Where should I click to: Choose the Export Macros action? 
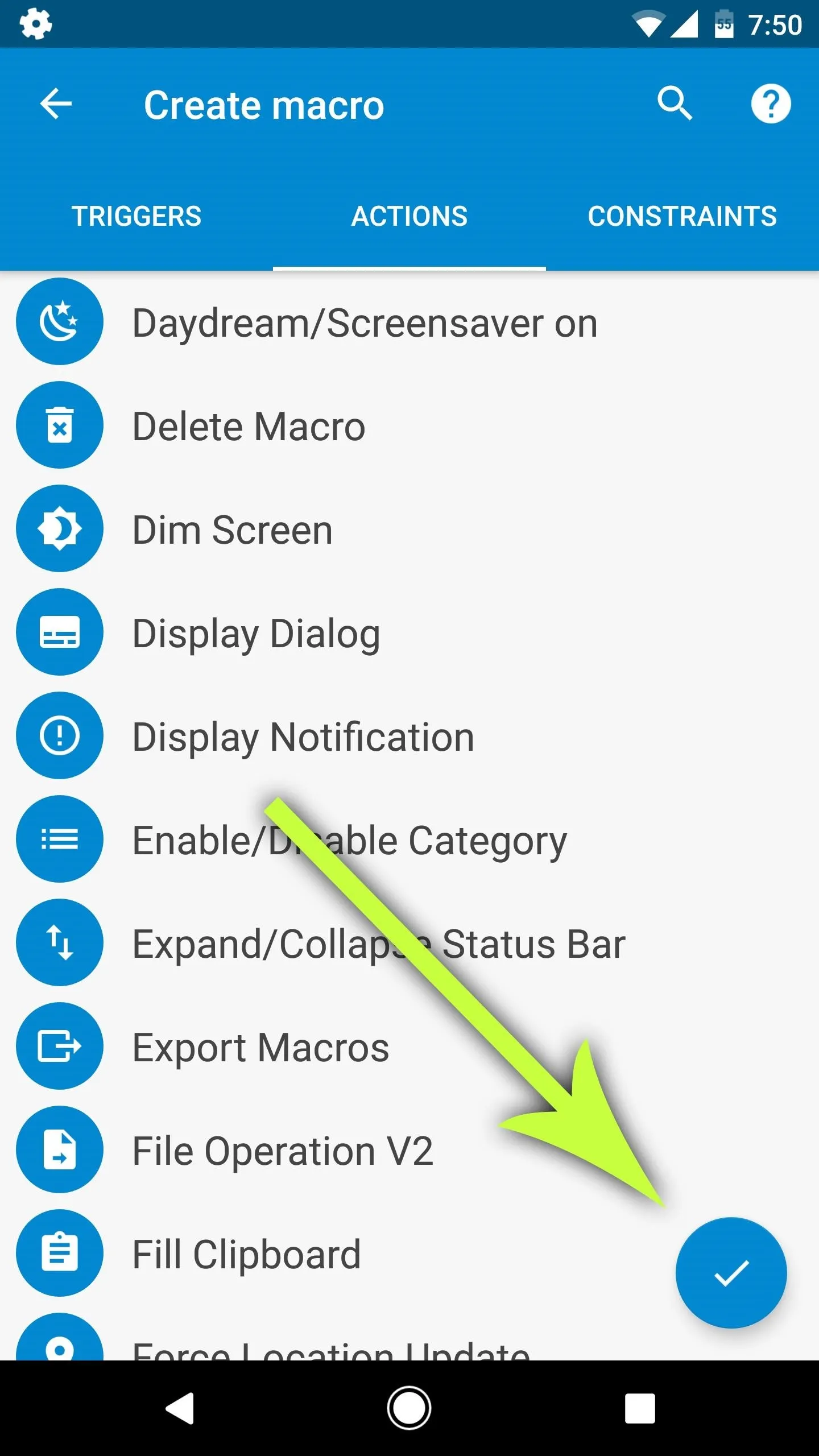coord(409,1046)
